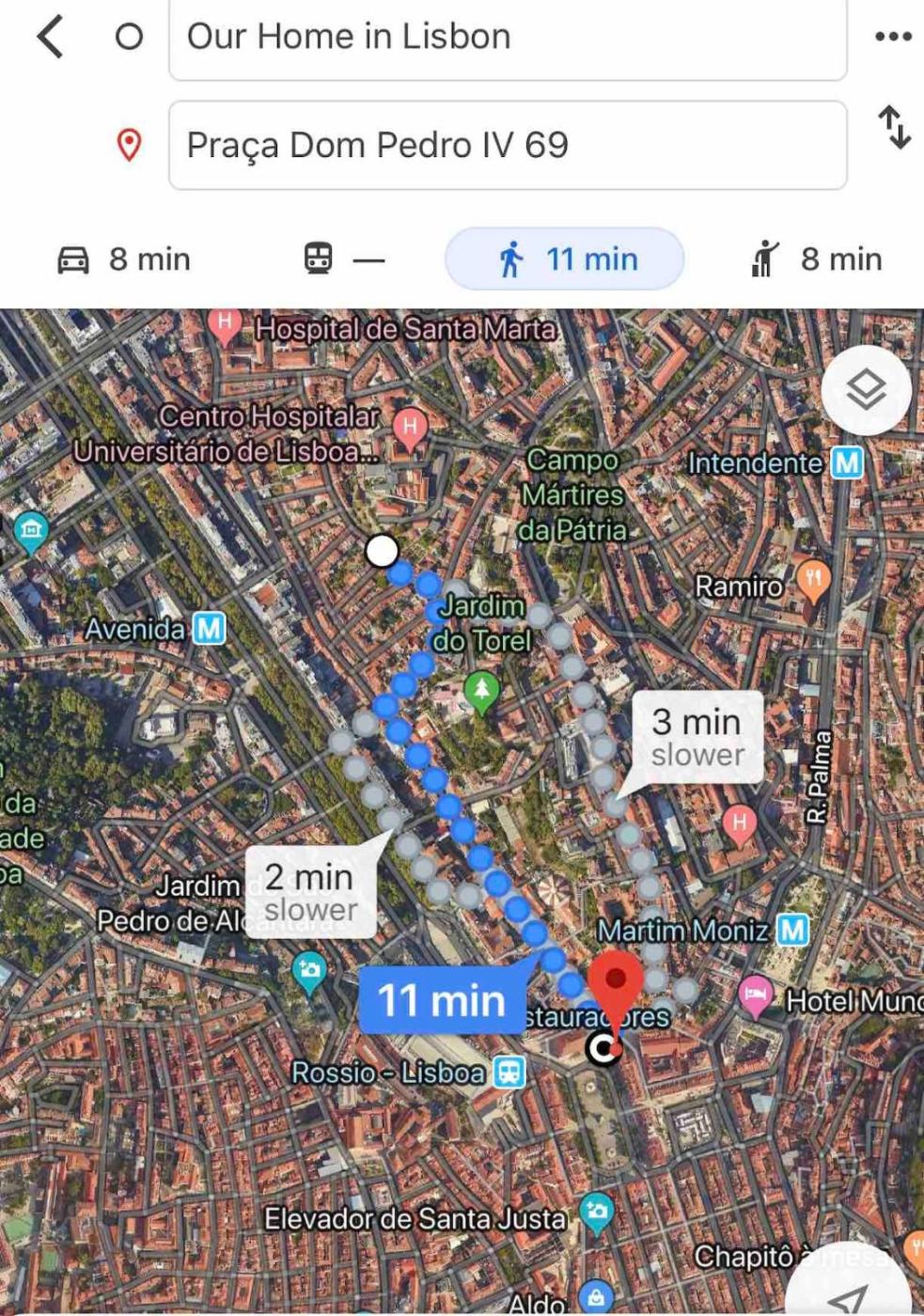Open Martim Moniz metro station marker
Screen dimensions: 924x1316
point(793,930)
